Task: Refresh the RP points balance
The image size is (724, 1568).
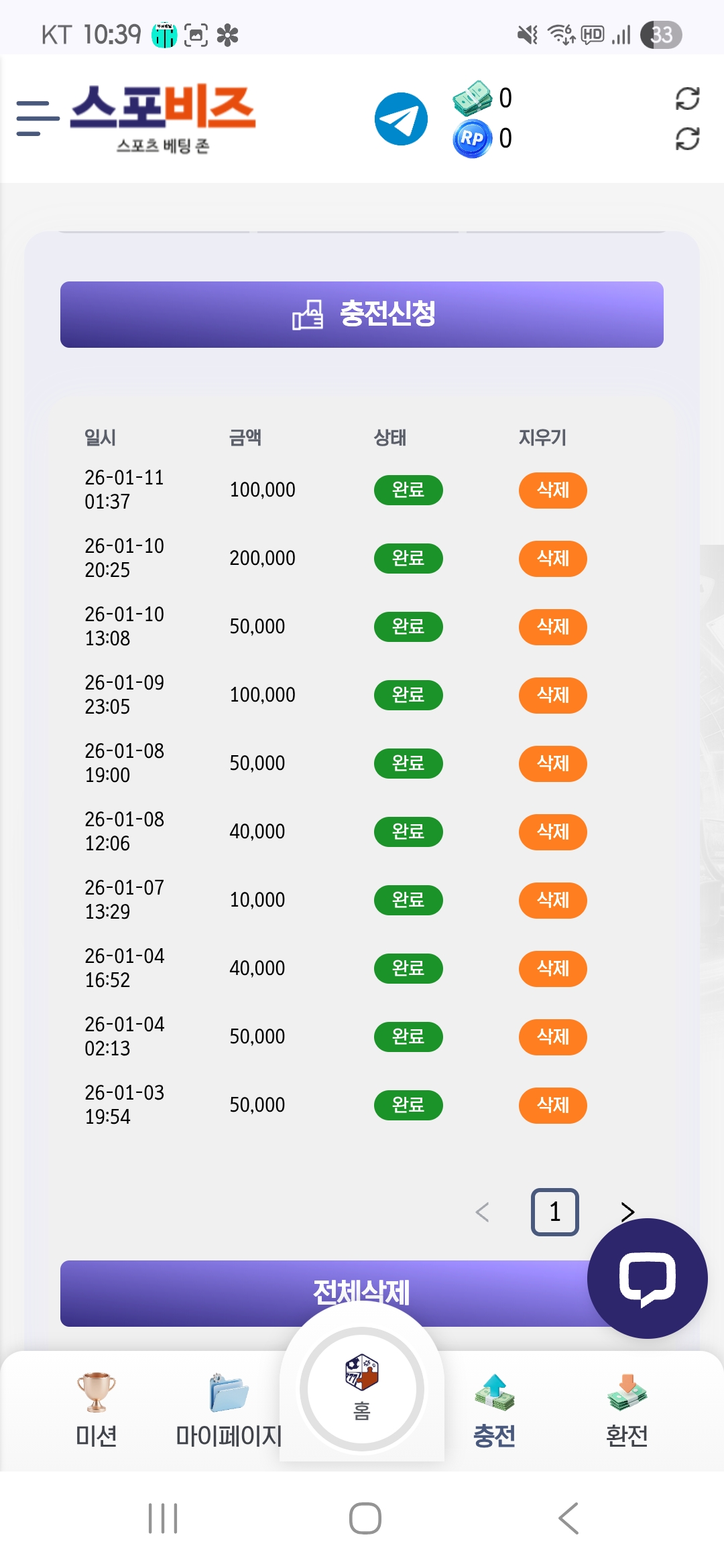Action: 687,139
